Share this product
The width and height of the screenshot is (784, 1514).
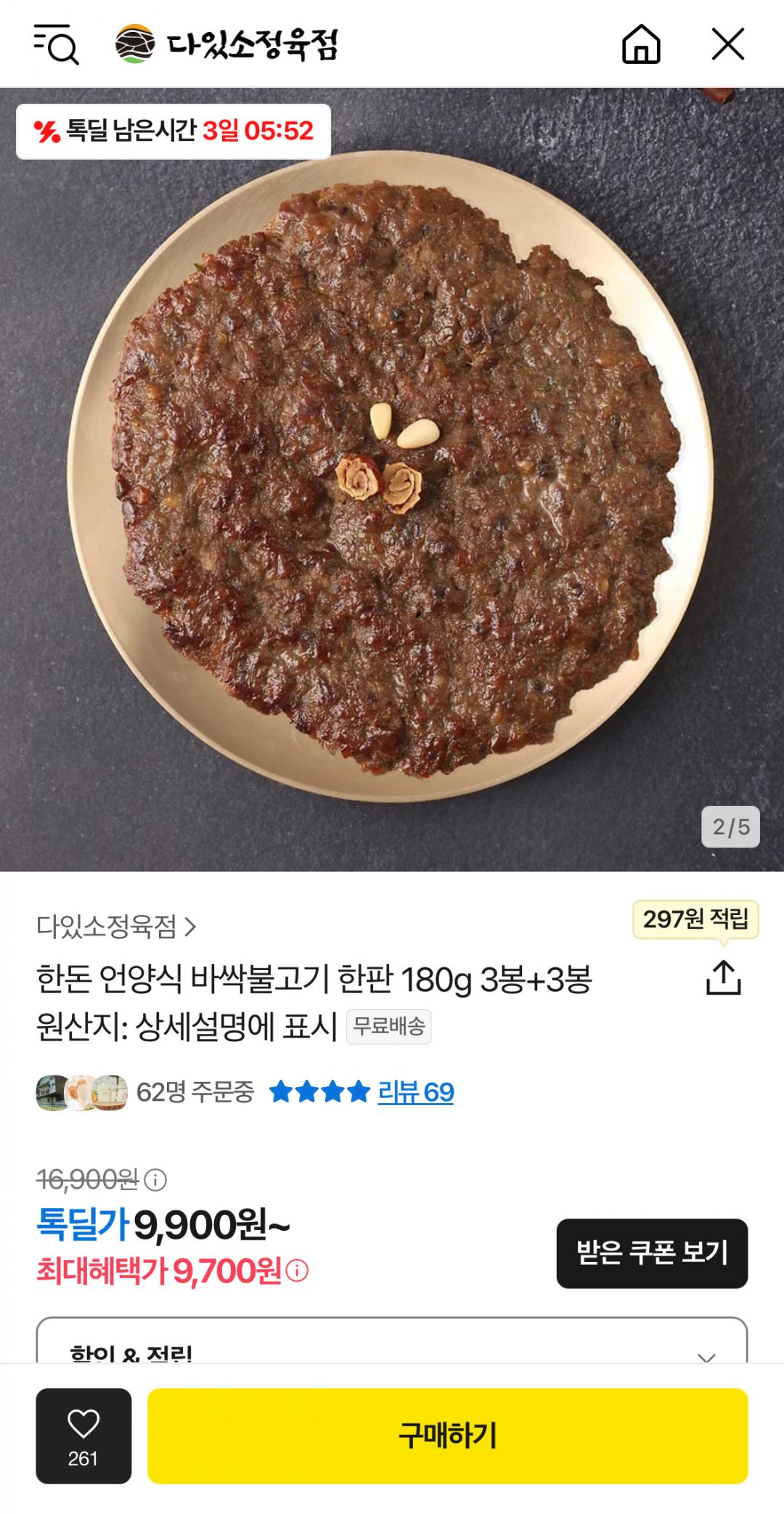coord(723,977)
